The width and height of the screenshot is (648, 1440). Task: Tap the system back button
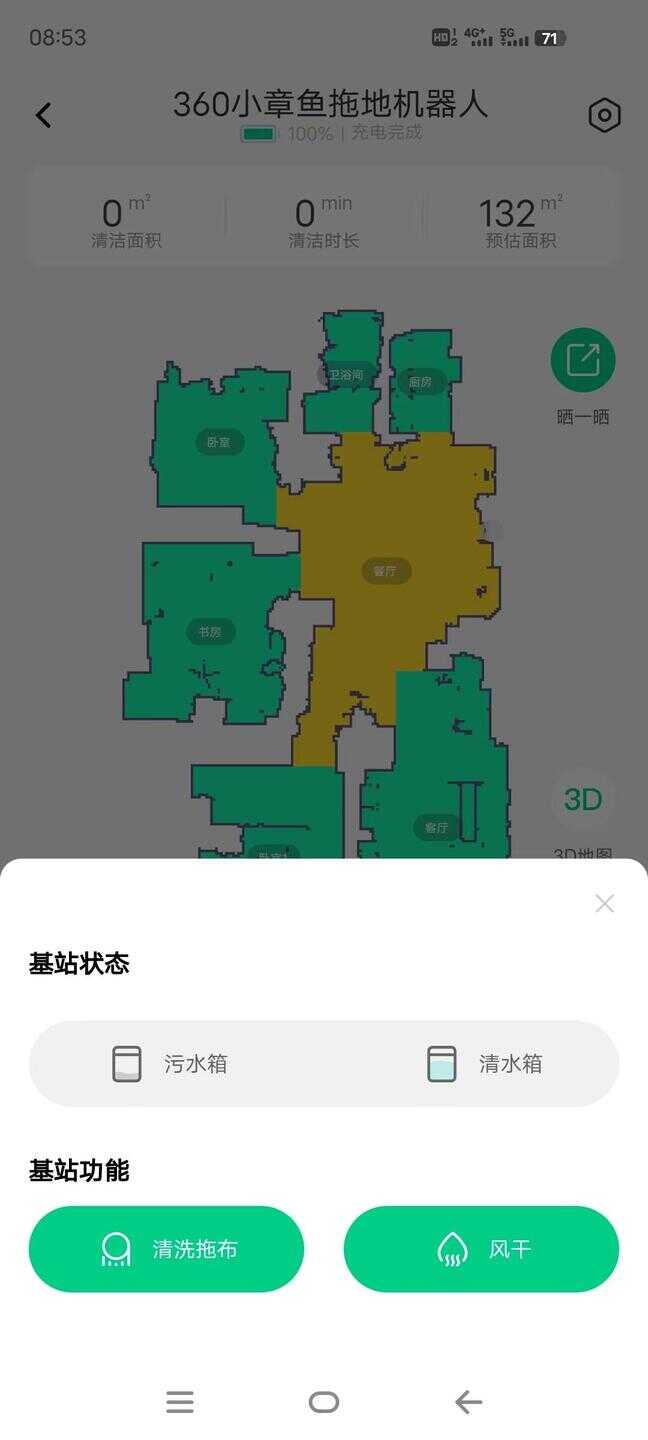(468, 1403)
